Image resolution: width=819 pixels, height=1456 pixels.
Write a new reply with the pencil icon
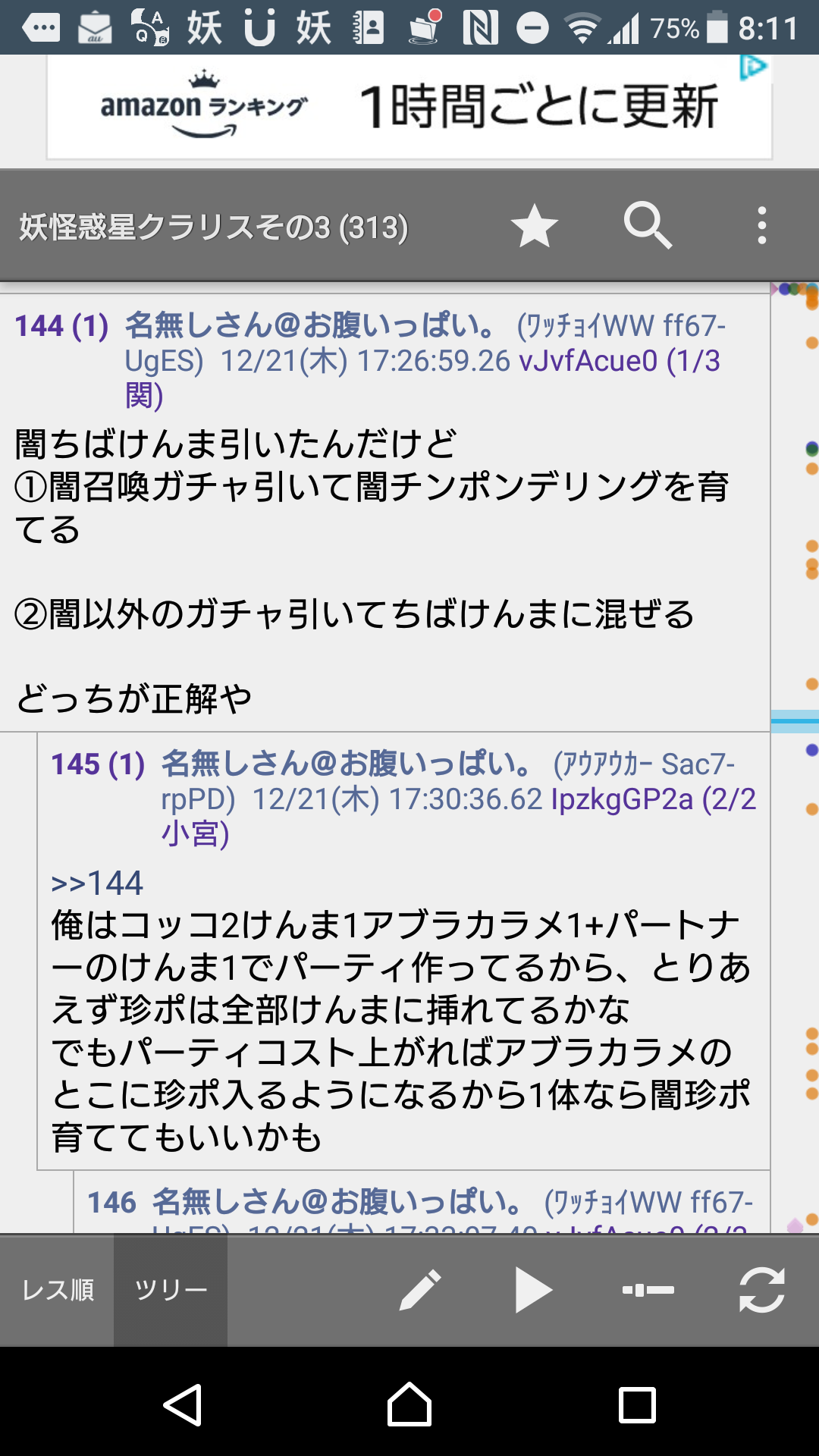coord(420,1290)
